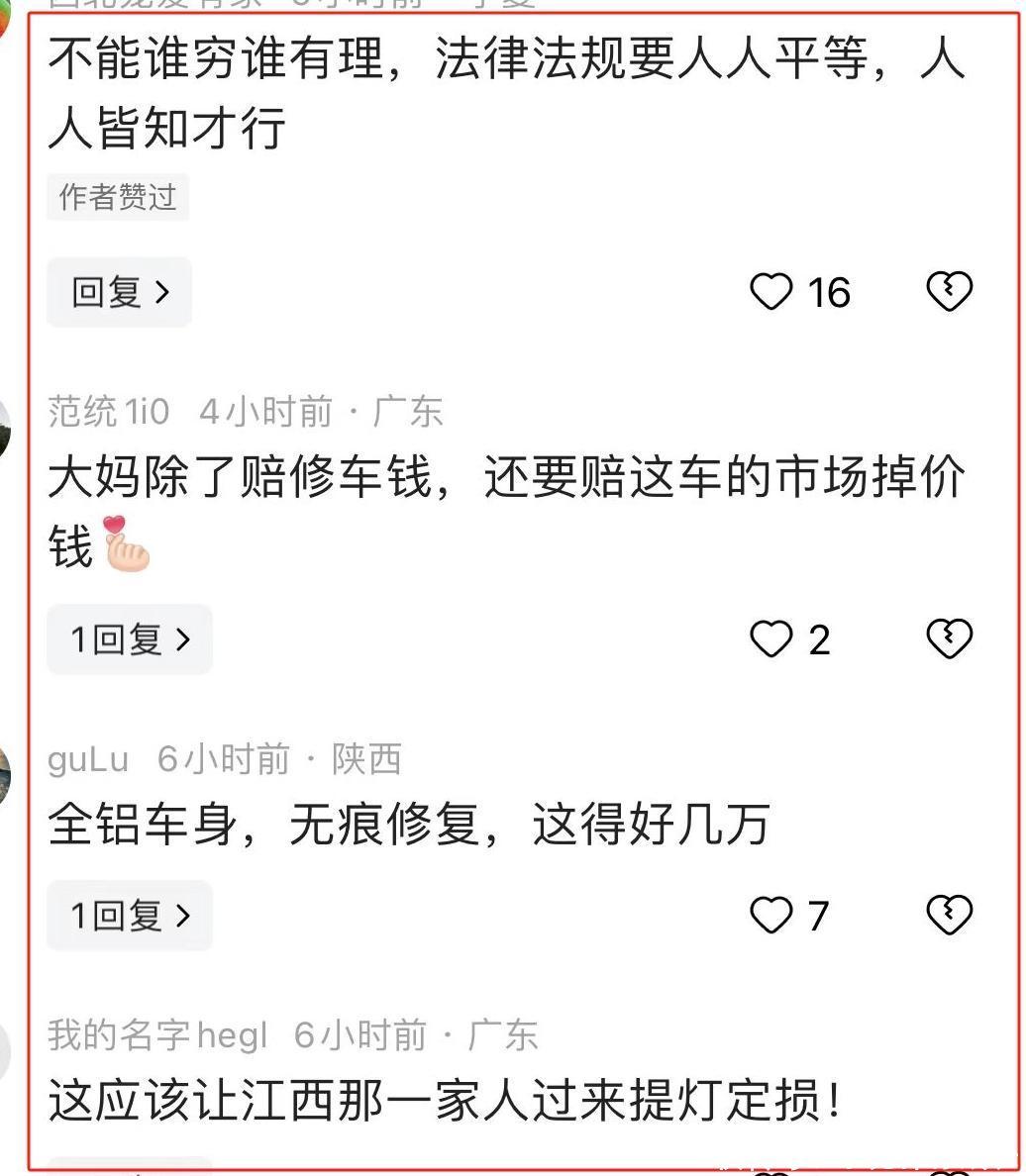Expand the 1 reply under 范统 1i0's comment
Viewport: 1026px width, 1176px height.
pos(129,639)
